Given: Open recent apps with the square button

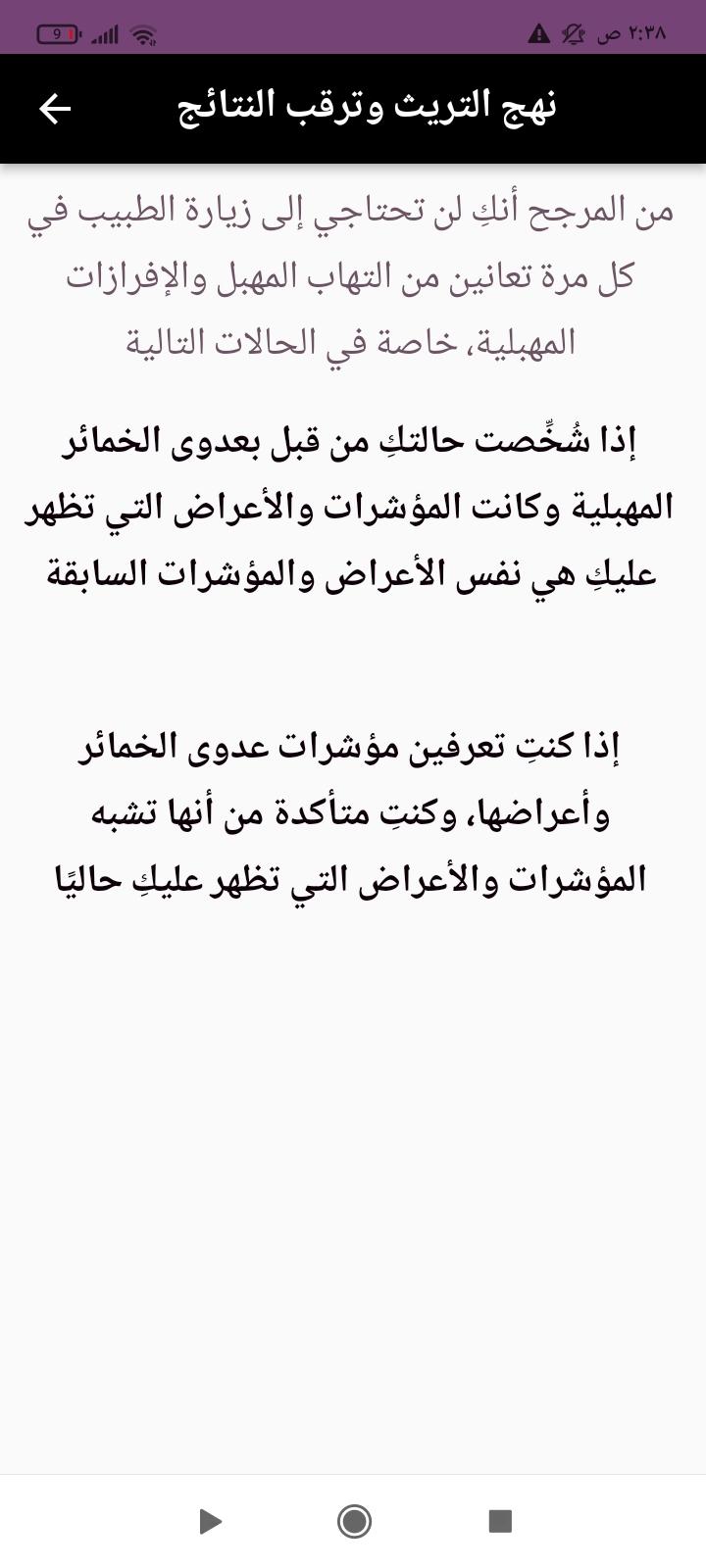Looking at the screenshot, I should click(500, 1521).
